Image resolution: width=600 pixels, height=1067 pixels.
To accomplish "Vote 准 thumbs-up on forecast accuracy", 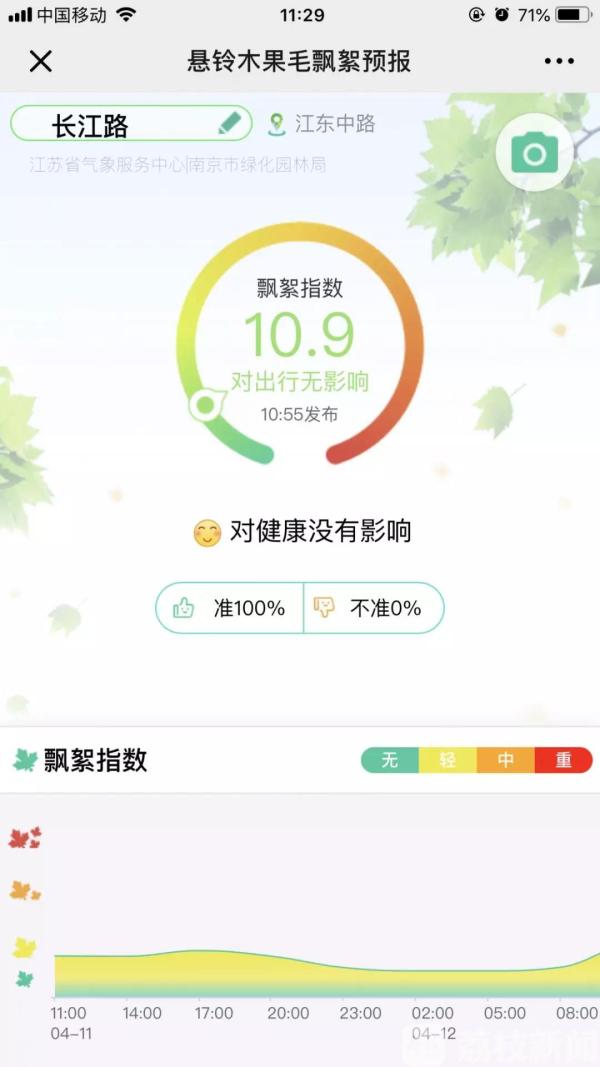I will pos(230,608).
